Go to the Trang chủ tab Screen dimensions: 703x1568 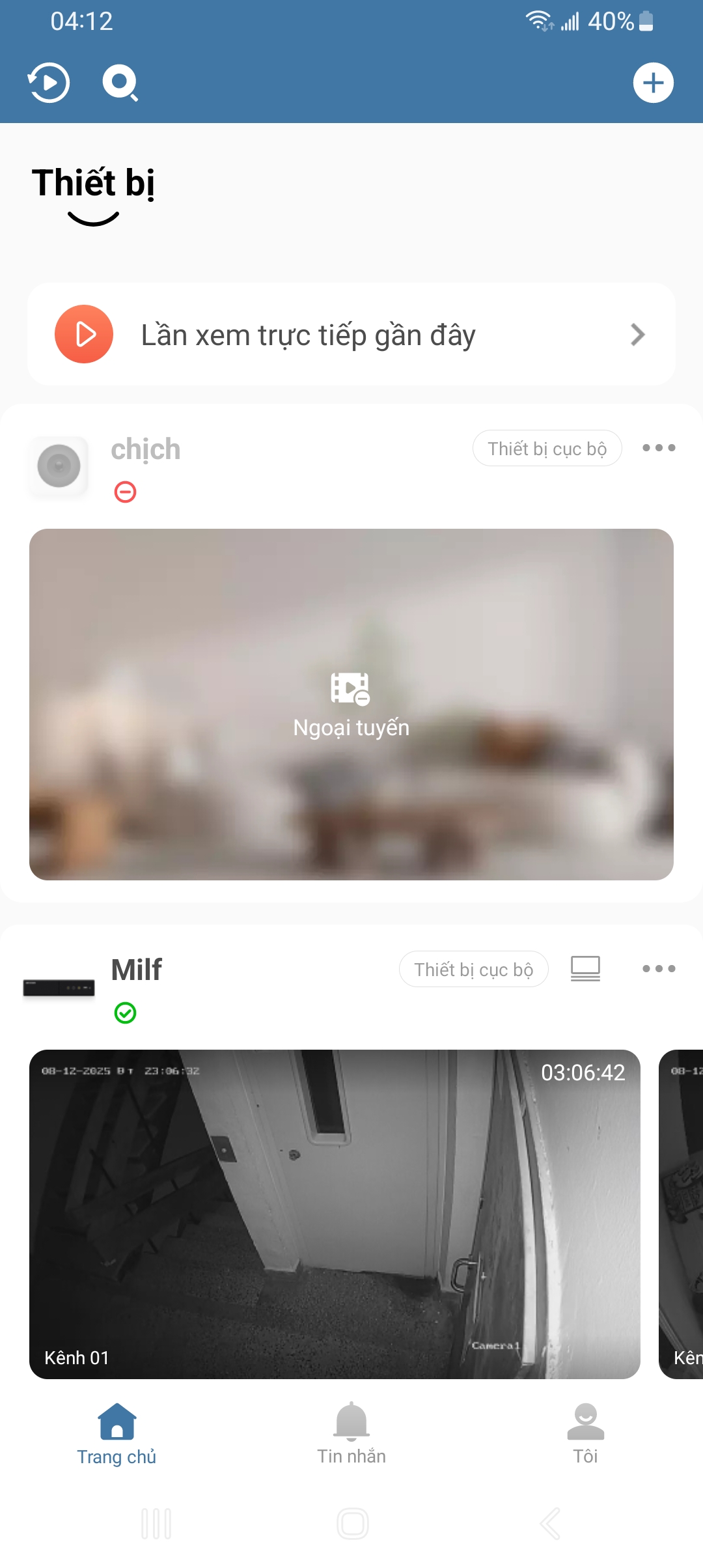[117, 1434]
